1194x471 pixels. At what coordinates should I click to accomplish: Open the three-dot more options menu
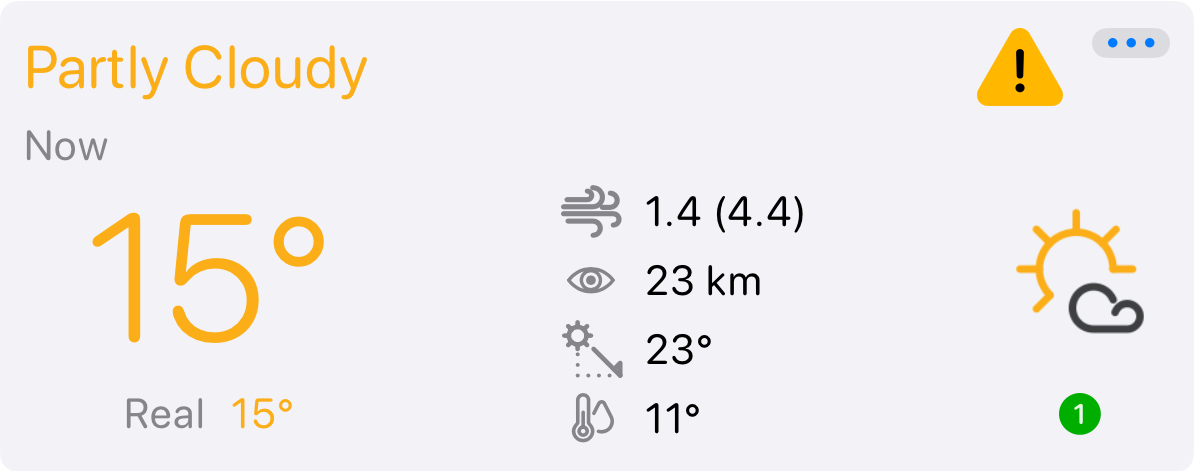tap(1131, 43)
